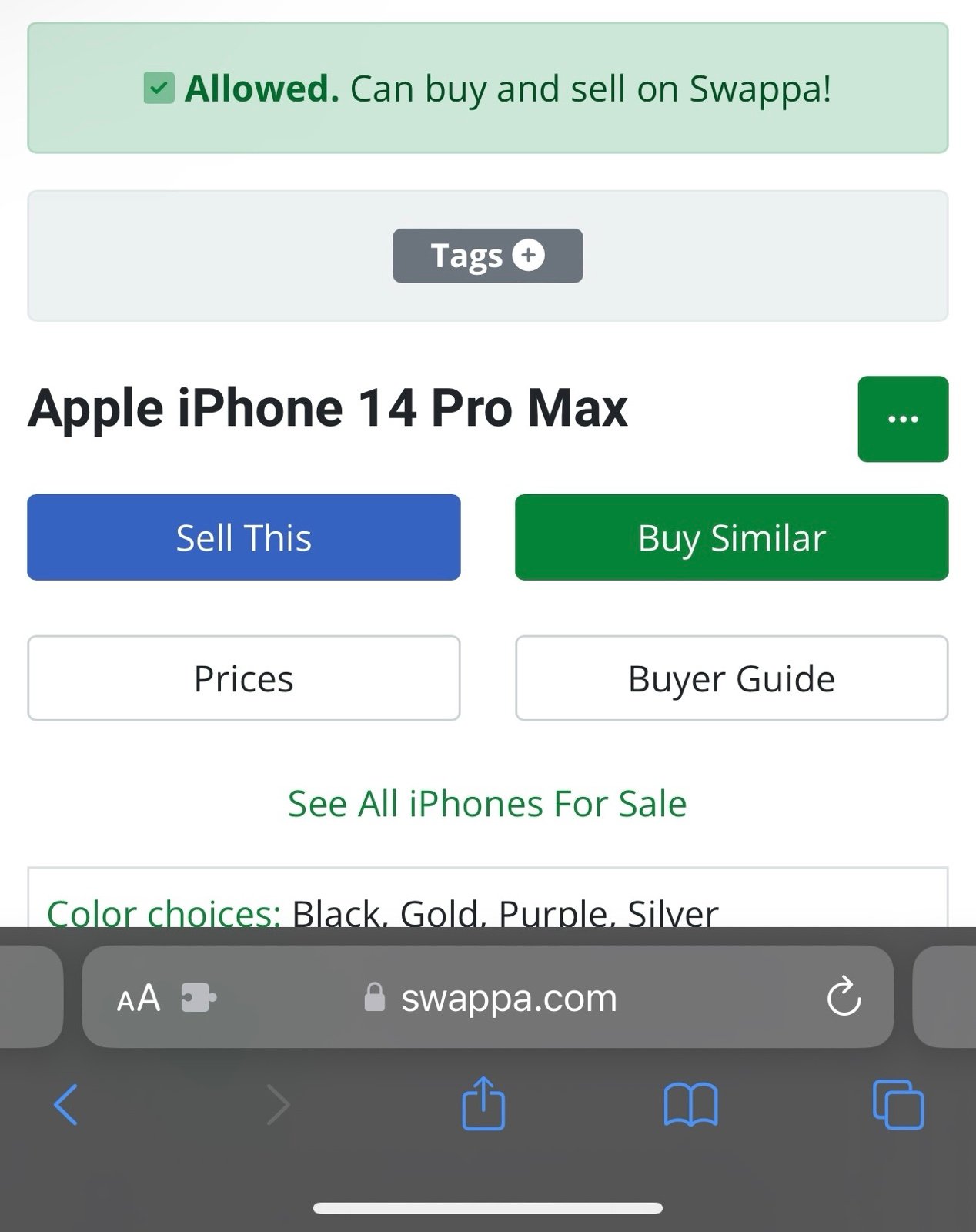Tap the home indicator bar
Image resolution: width=976 pixels, height=1232 pixels.
[x=487, y=1207]
